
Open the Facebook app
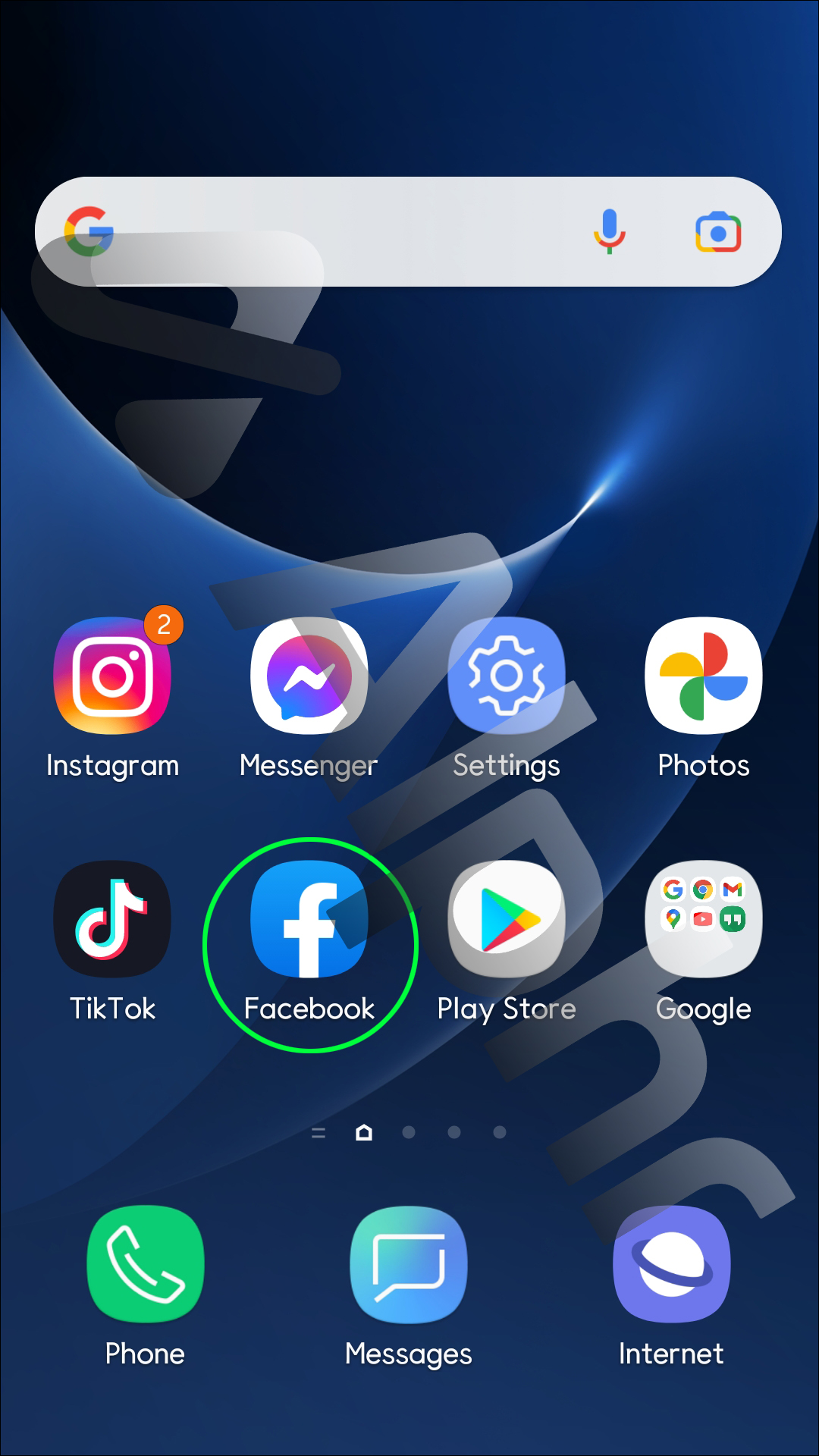tap(309, 918)
